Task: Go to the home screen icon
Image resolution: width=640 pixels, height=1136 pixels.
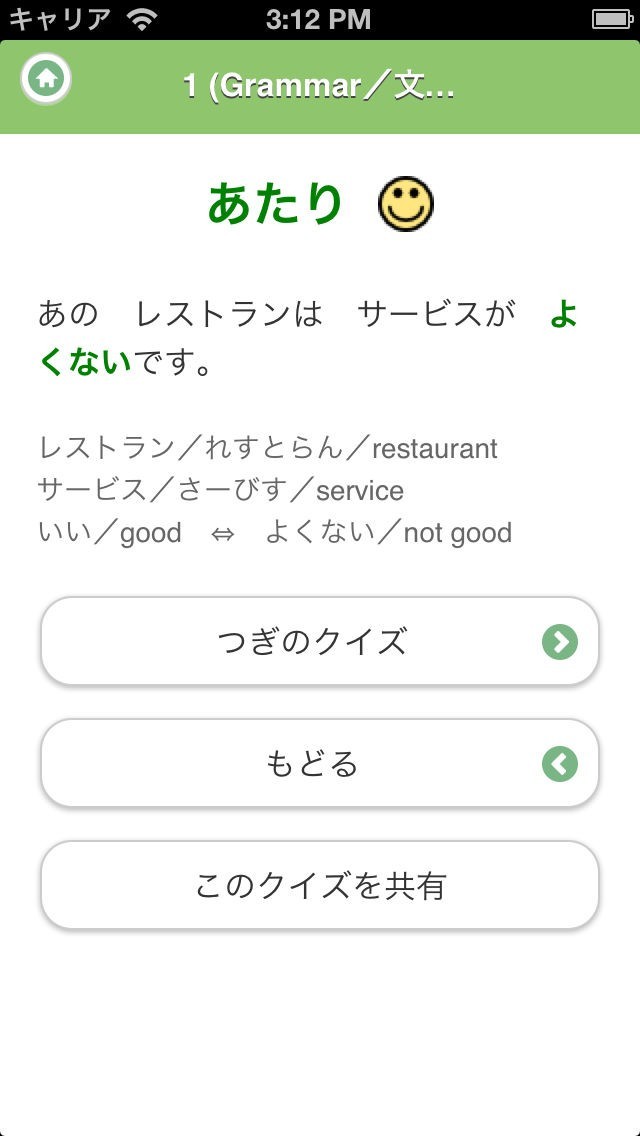Action: pos(47,79)
